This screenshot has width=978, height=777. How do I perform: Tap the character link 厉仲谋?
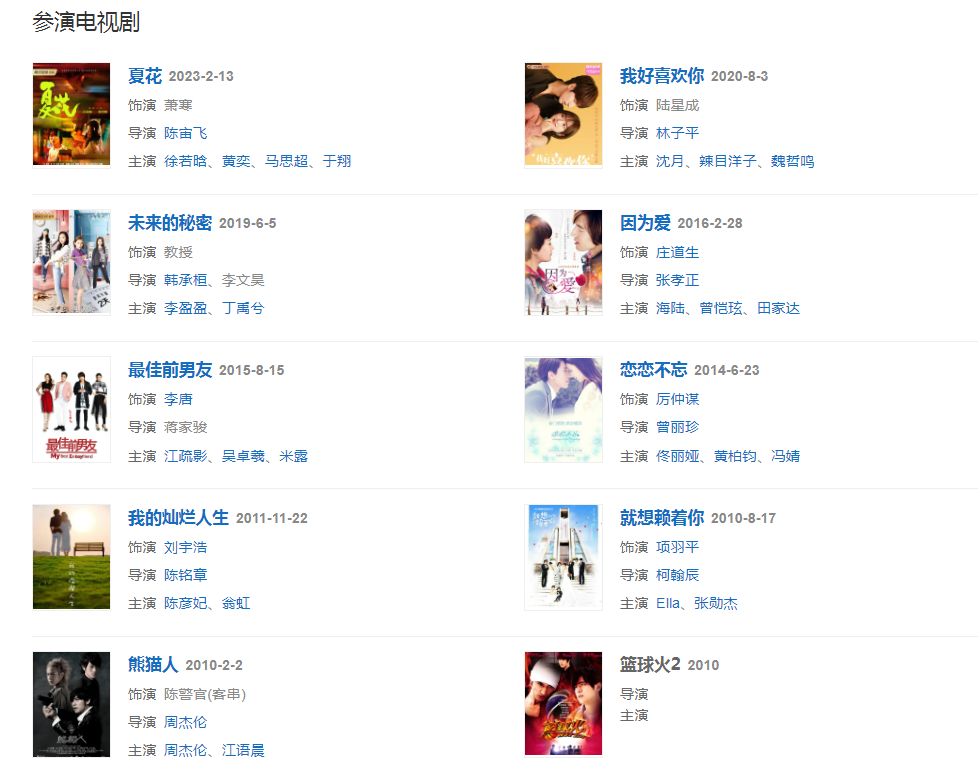677,399
